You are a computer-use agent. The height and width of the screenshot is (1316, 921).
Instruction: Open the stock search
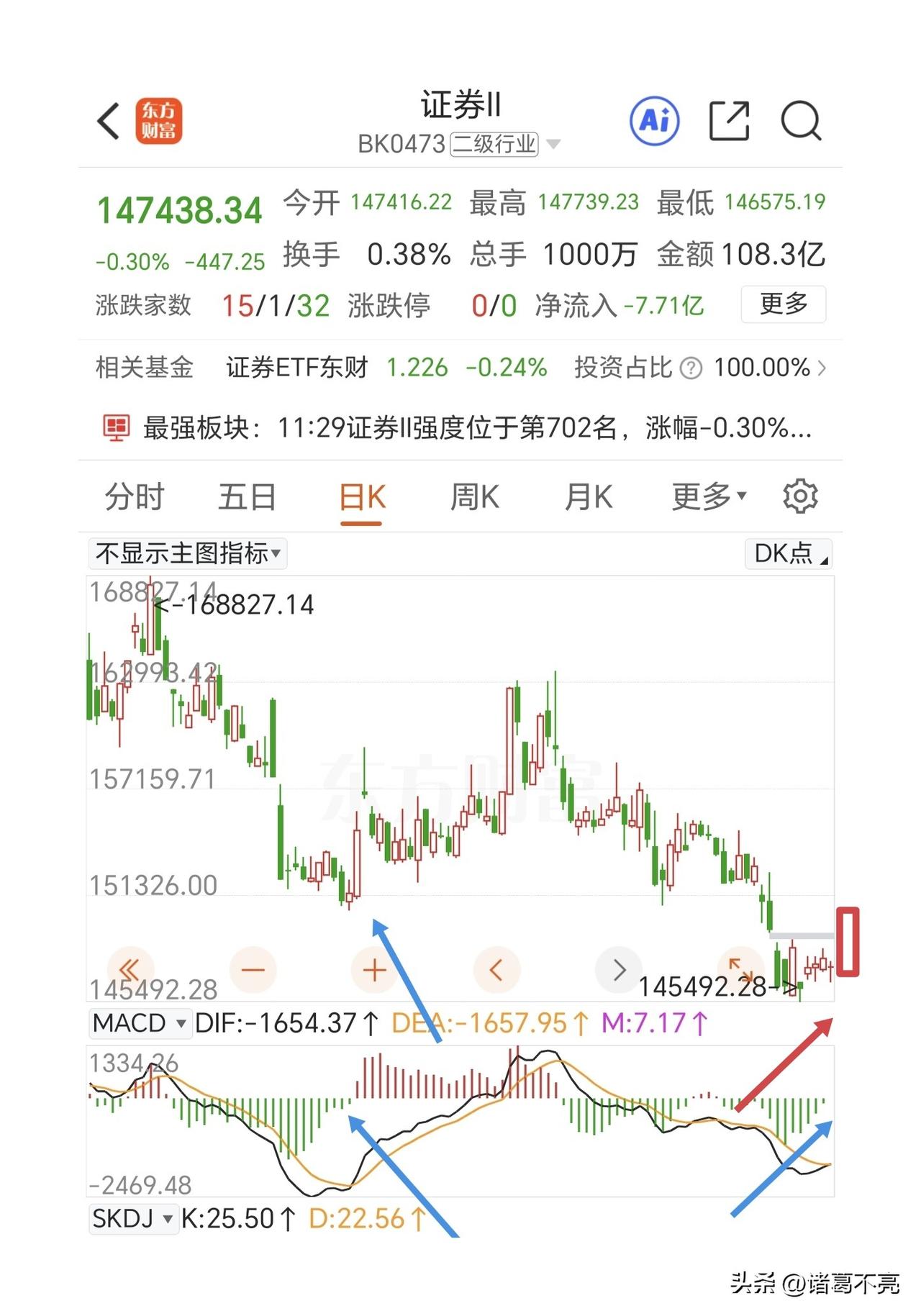point(801,122)
